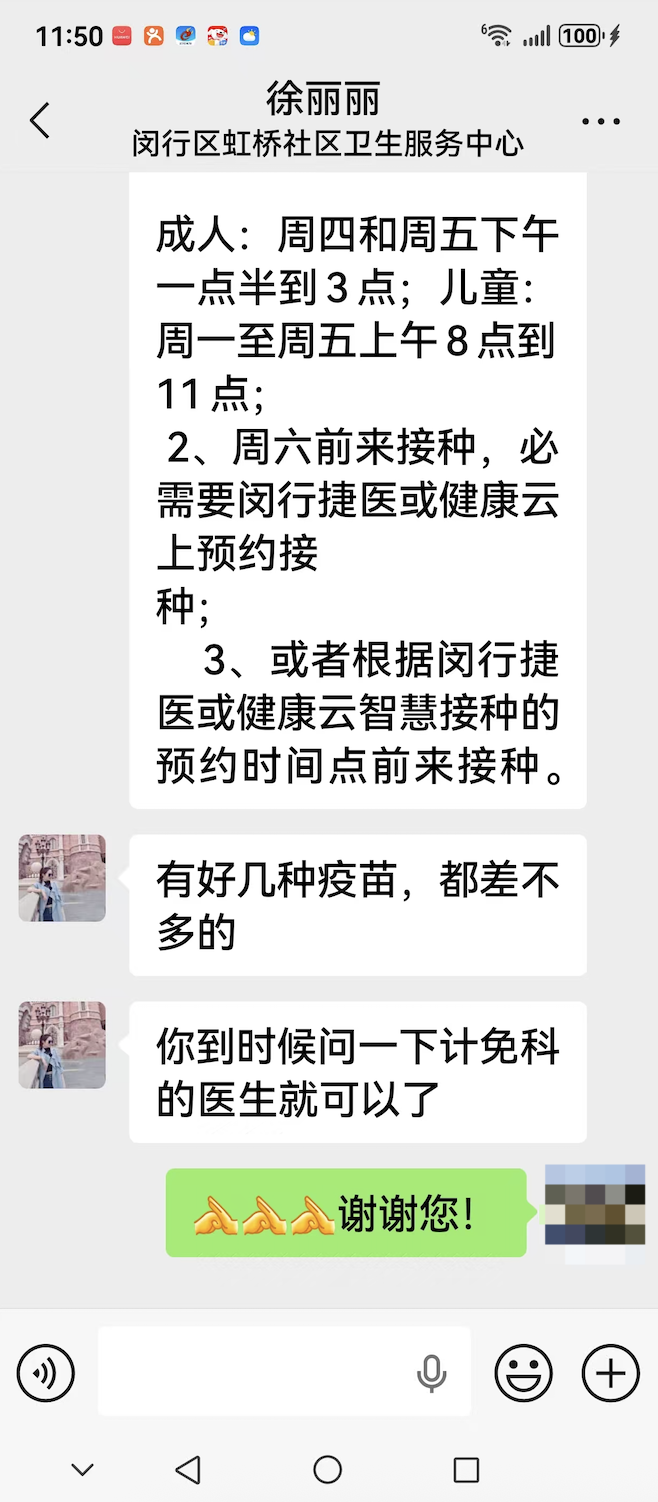The image size is (658, 1502).
Task: Open the plus attachments menu
Action: tap(610, 1372)
